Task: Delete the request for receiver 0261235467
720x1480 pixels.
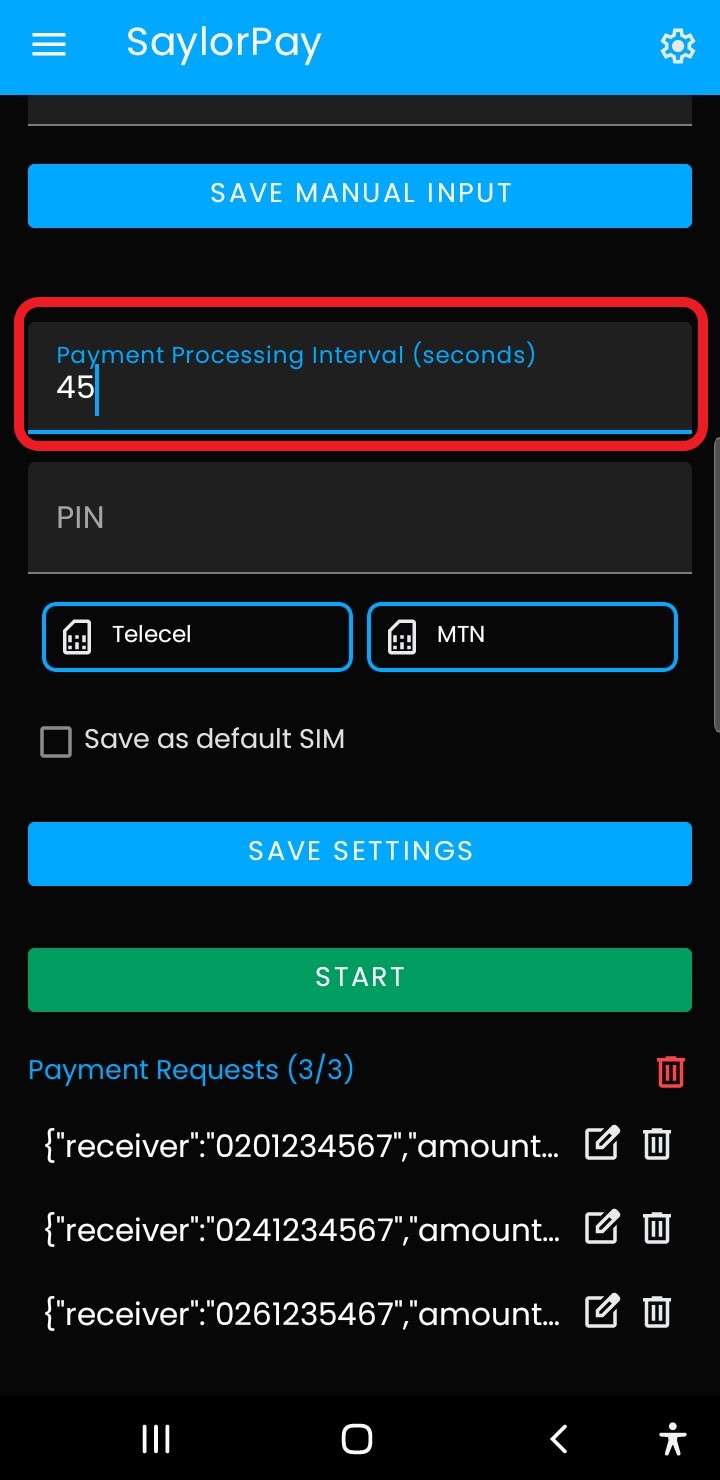Action: (x=656, y=1312)
